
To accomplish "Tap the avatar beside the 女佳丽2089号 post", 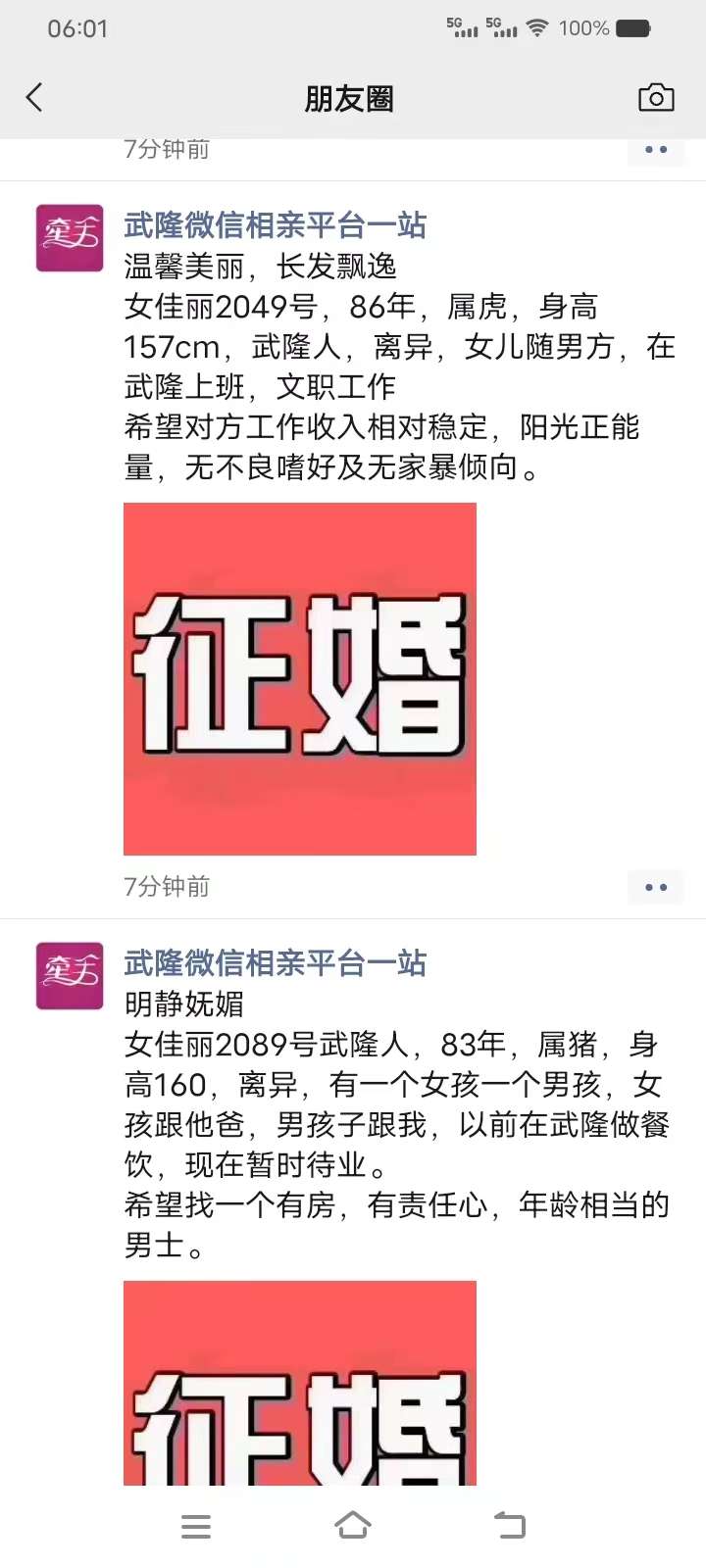I will [70, 976].
